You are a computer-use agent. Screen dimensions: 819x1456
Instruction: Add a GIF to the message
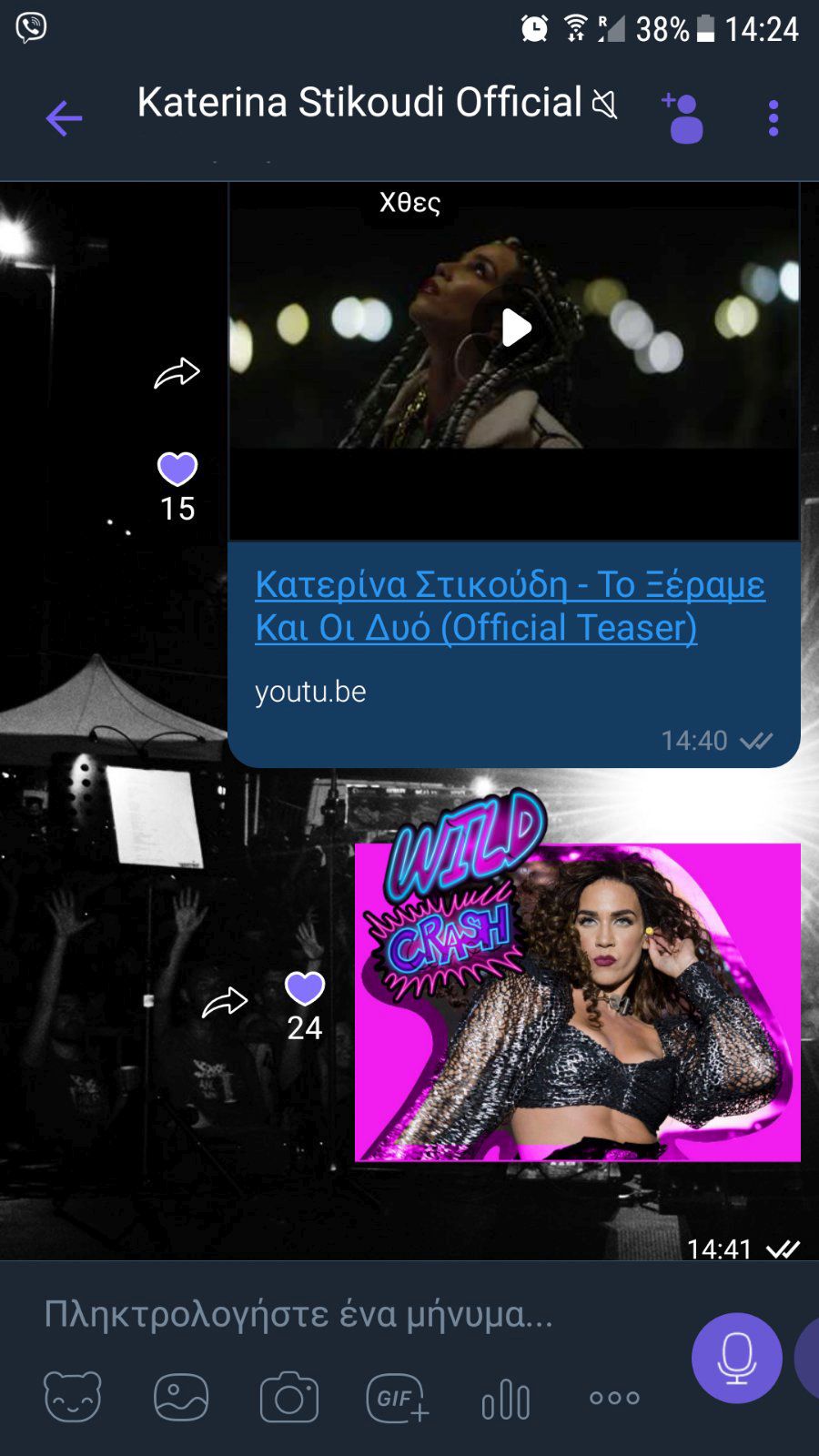[x=397, y=1397]
